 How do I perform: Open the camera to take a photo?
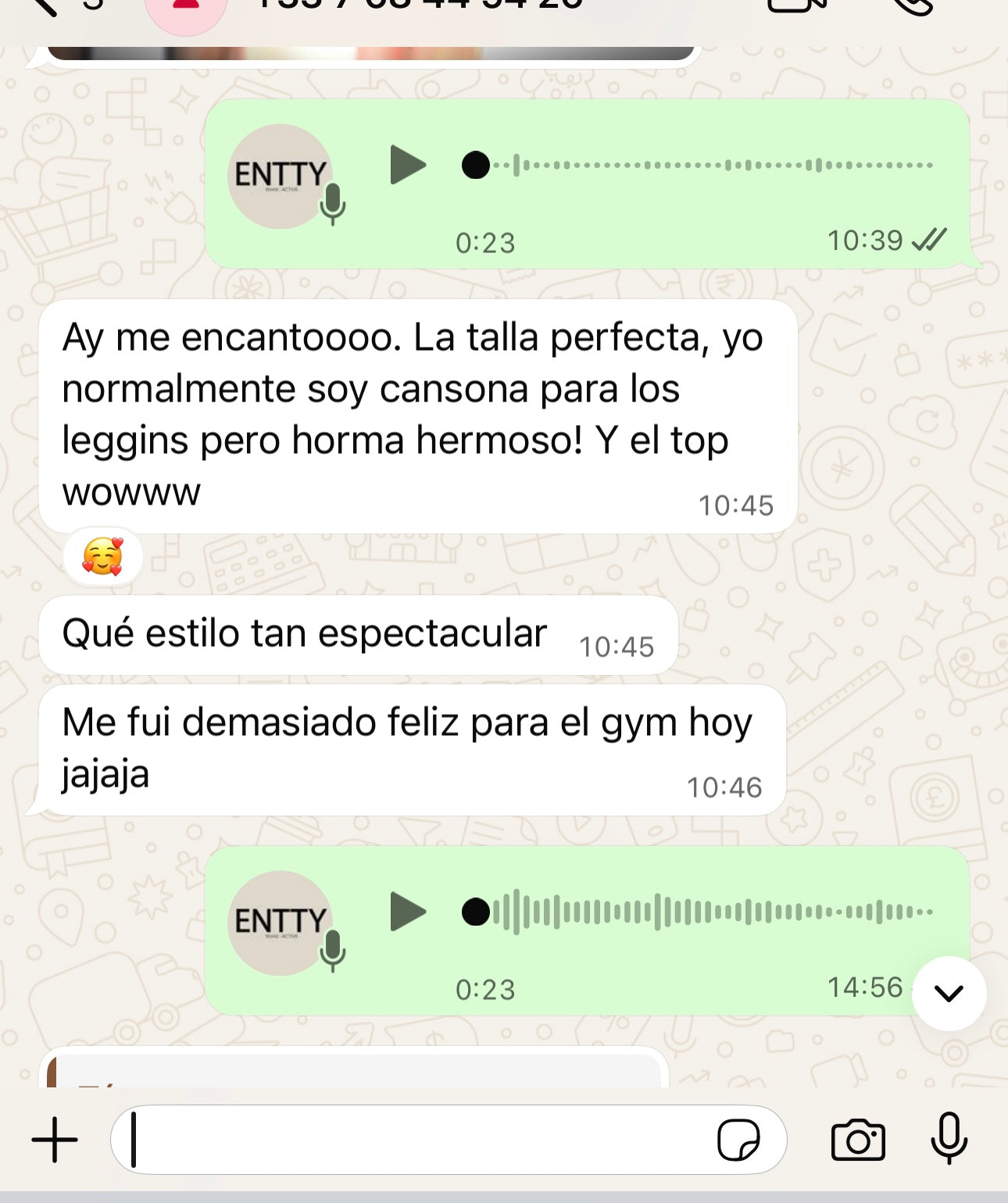pyautogui.click(x=858, y=1140)
